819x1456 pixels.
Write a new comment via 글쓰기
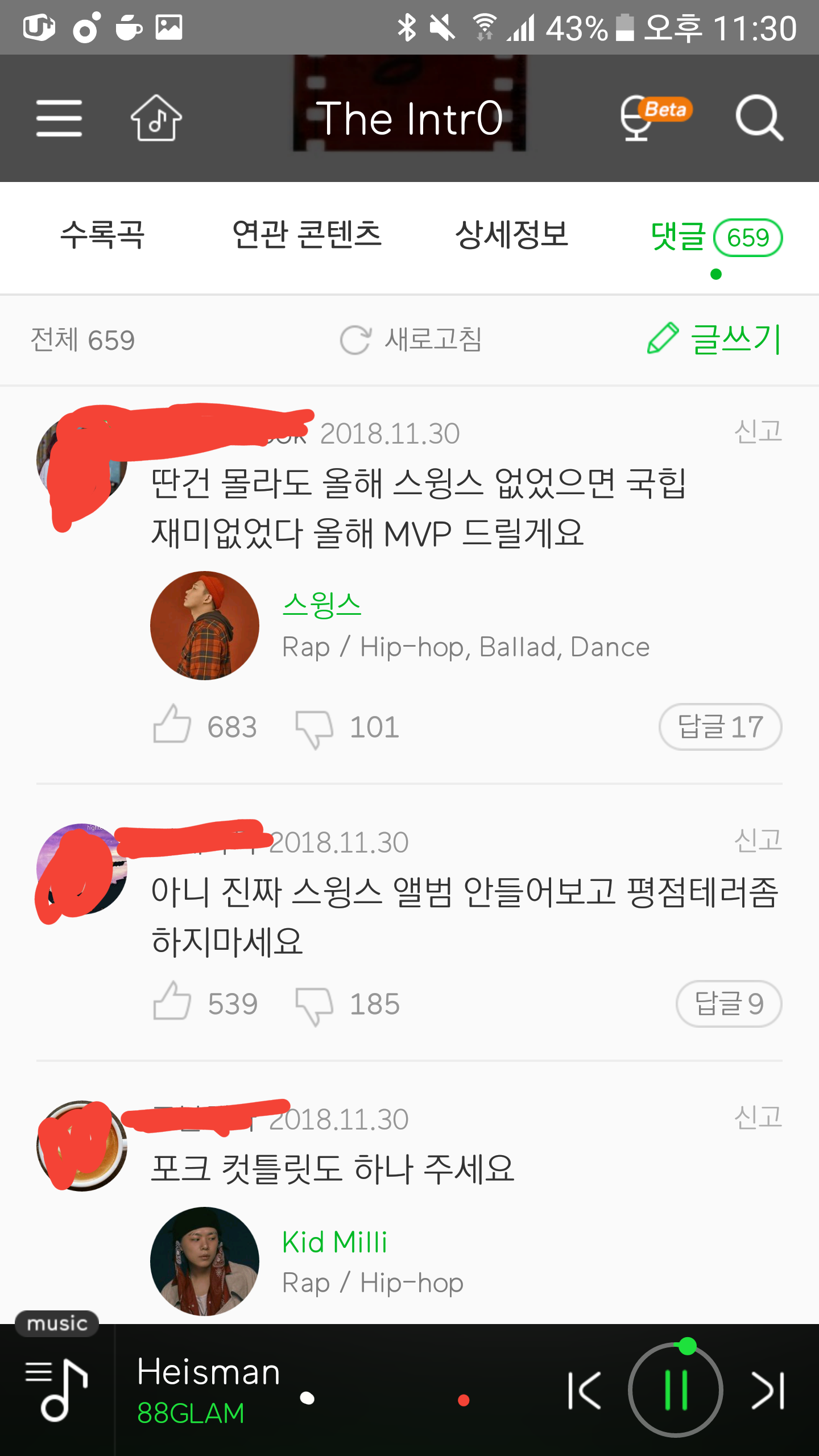point(714,340)
